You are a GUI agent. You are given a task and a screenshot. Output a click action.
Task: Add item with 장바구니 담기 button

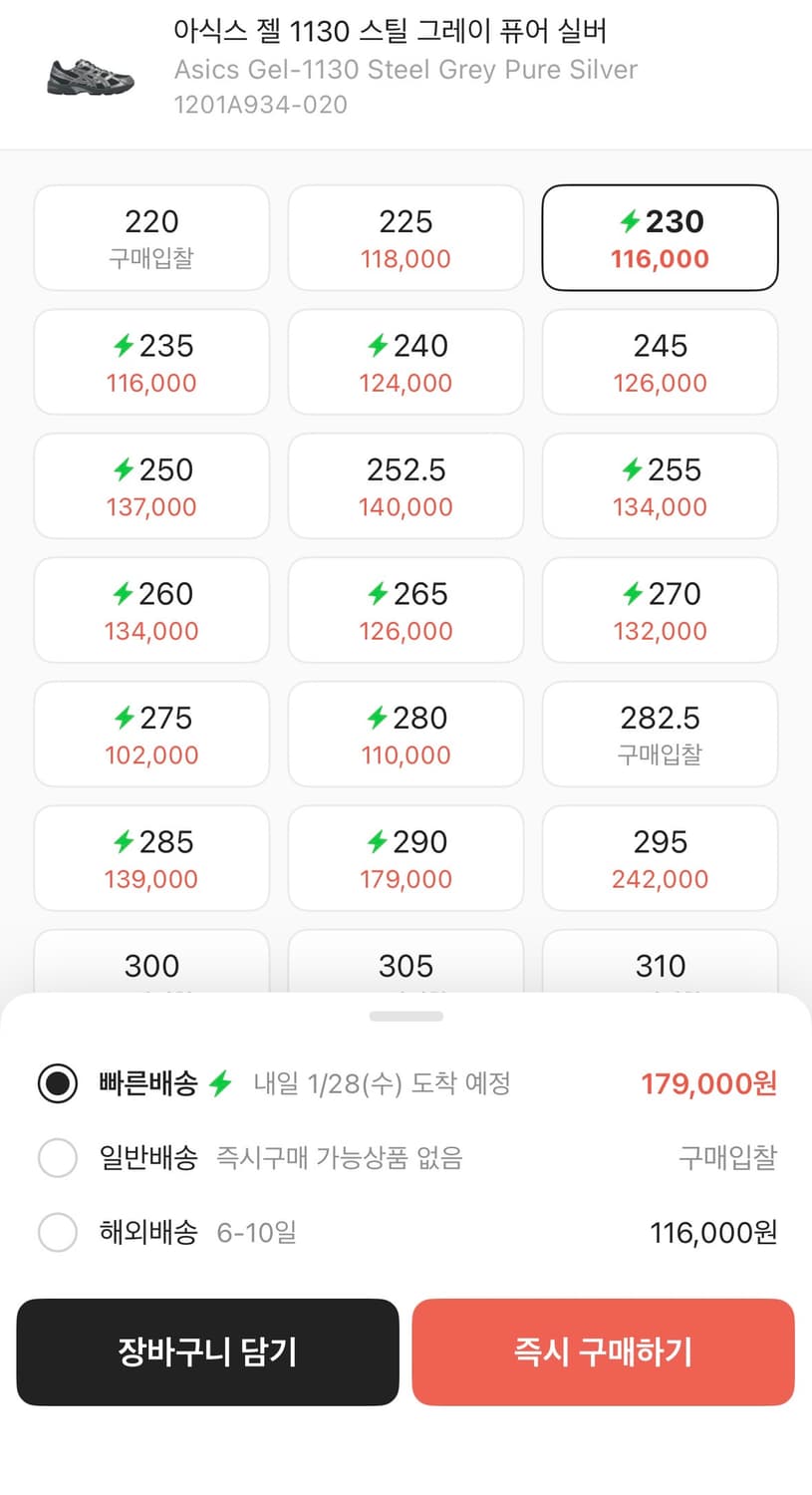pyautogui.click(x=207, y=1351)
